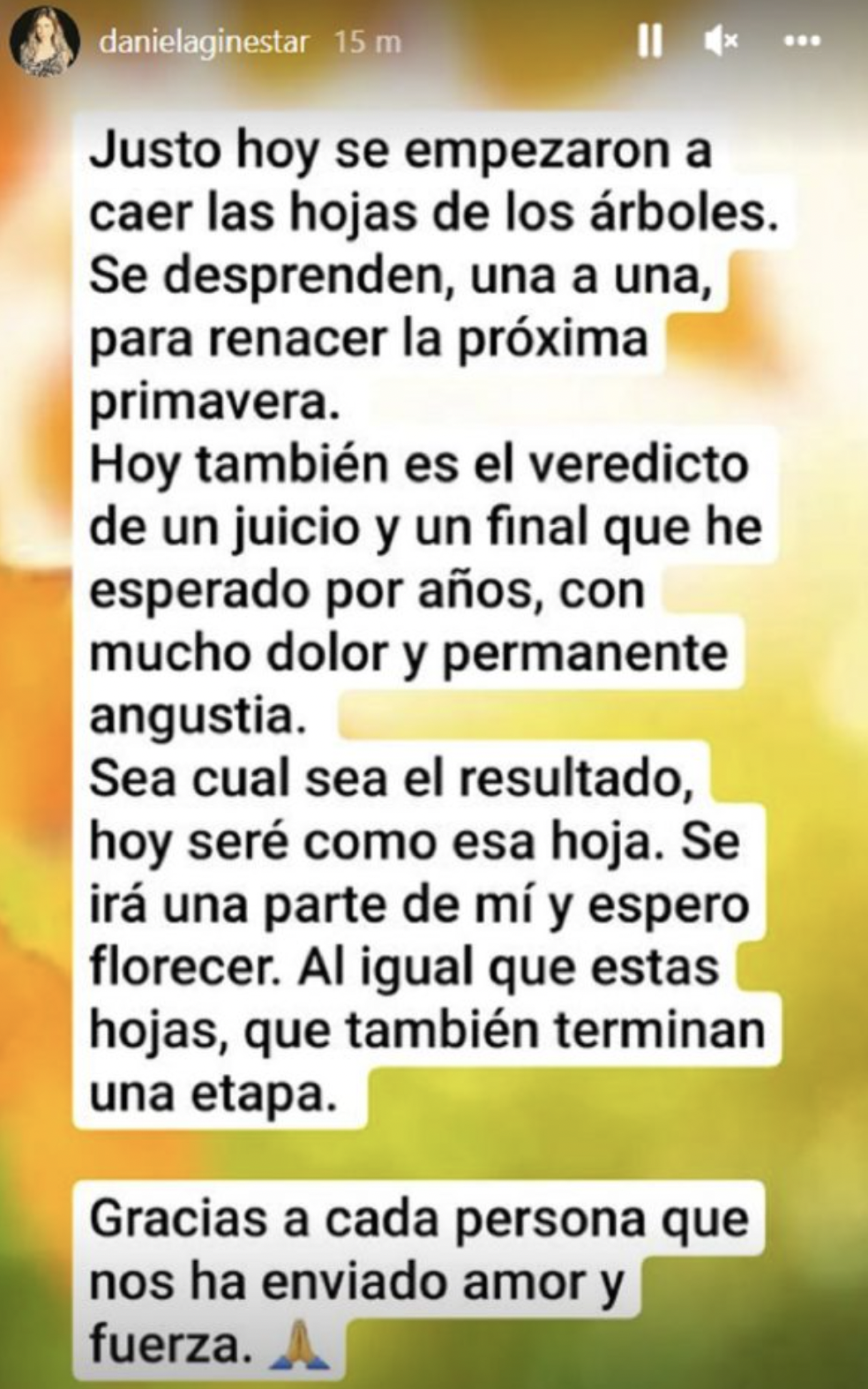
Task: Unmute the story audio
Action: point(721,41)
